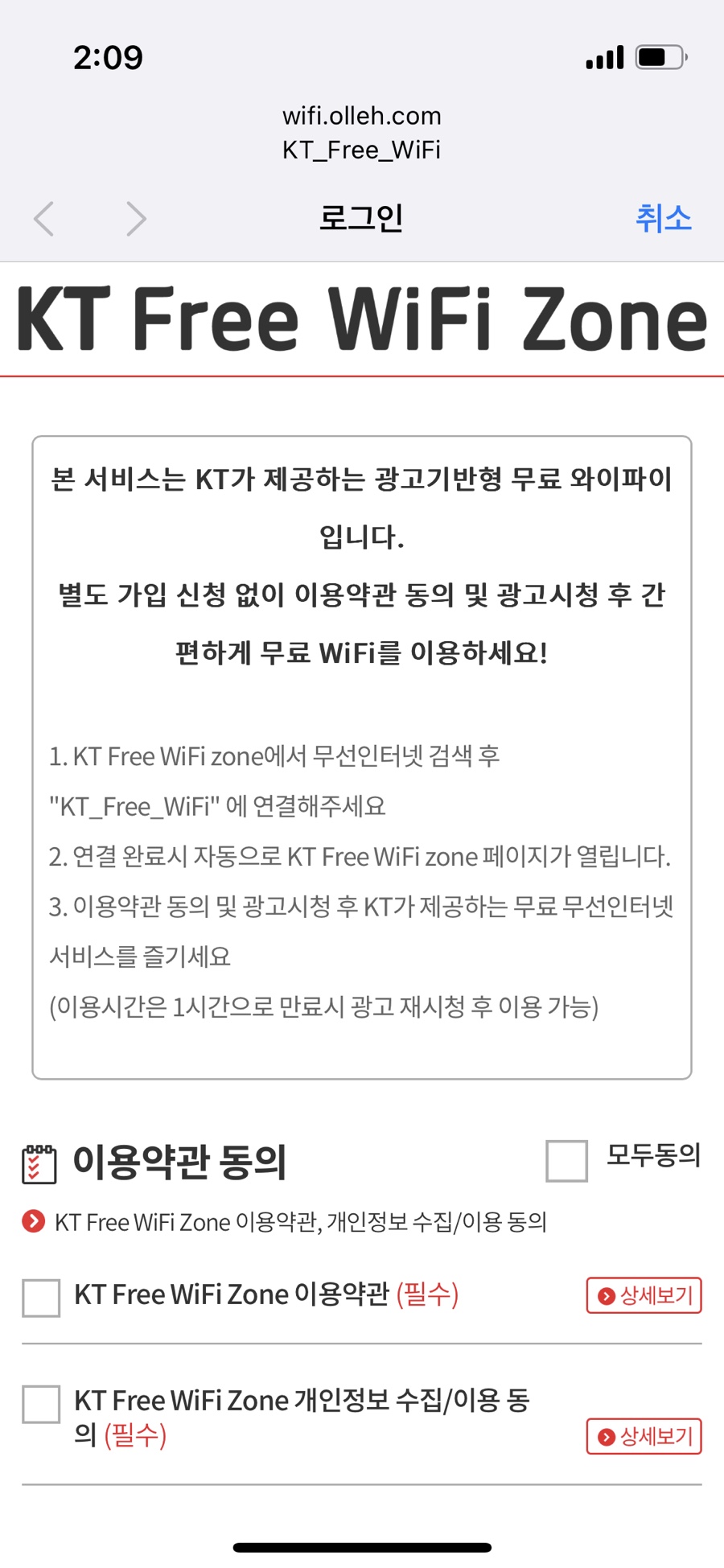Open 상세보기 for 개인정보 수집/이용 동의
The height and width of the screenshot is (1568, 724).
[644, 1436]
